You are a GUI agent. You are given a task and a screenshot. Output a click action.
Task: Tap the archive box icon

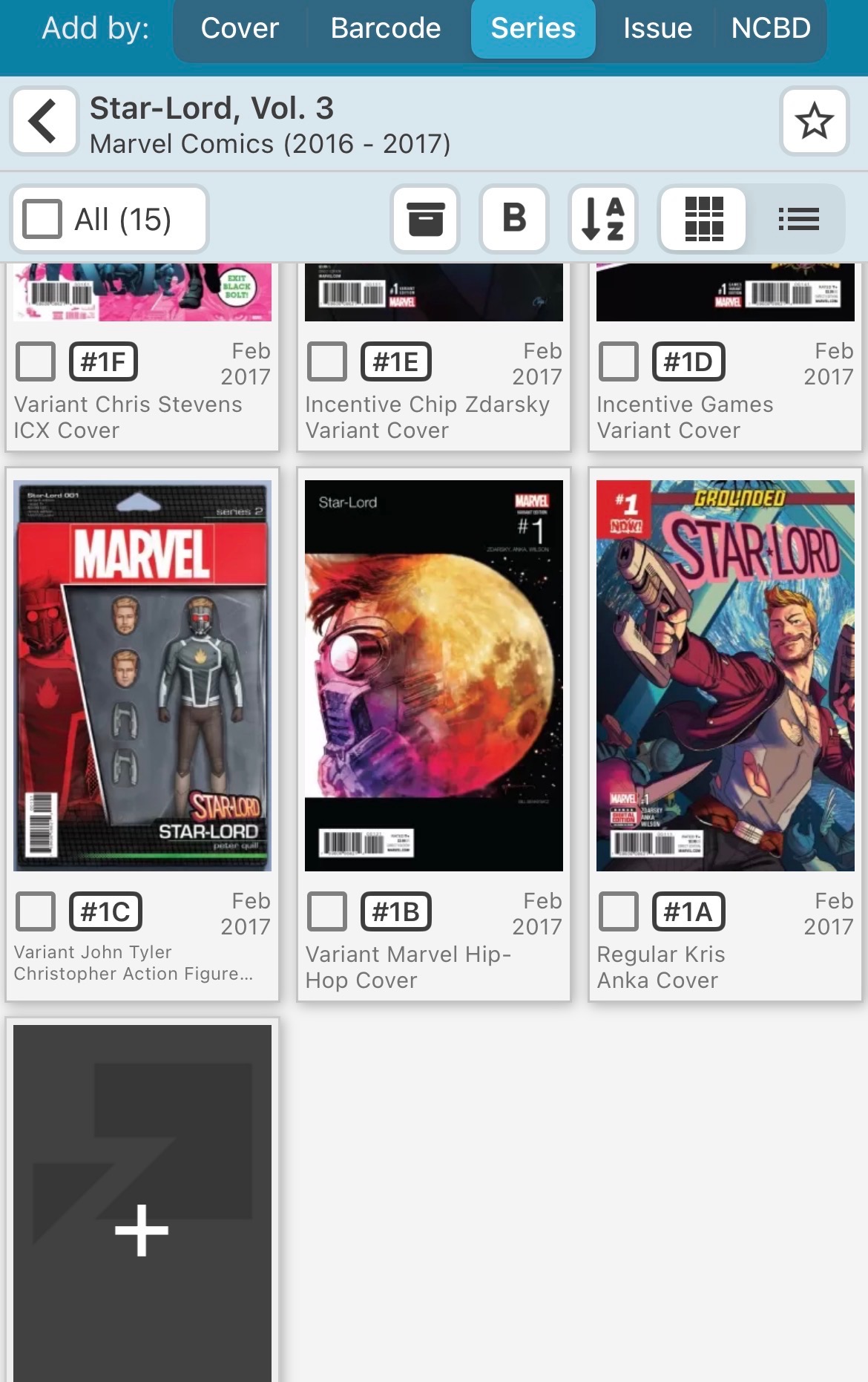tap(425, 219)
